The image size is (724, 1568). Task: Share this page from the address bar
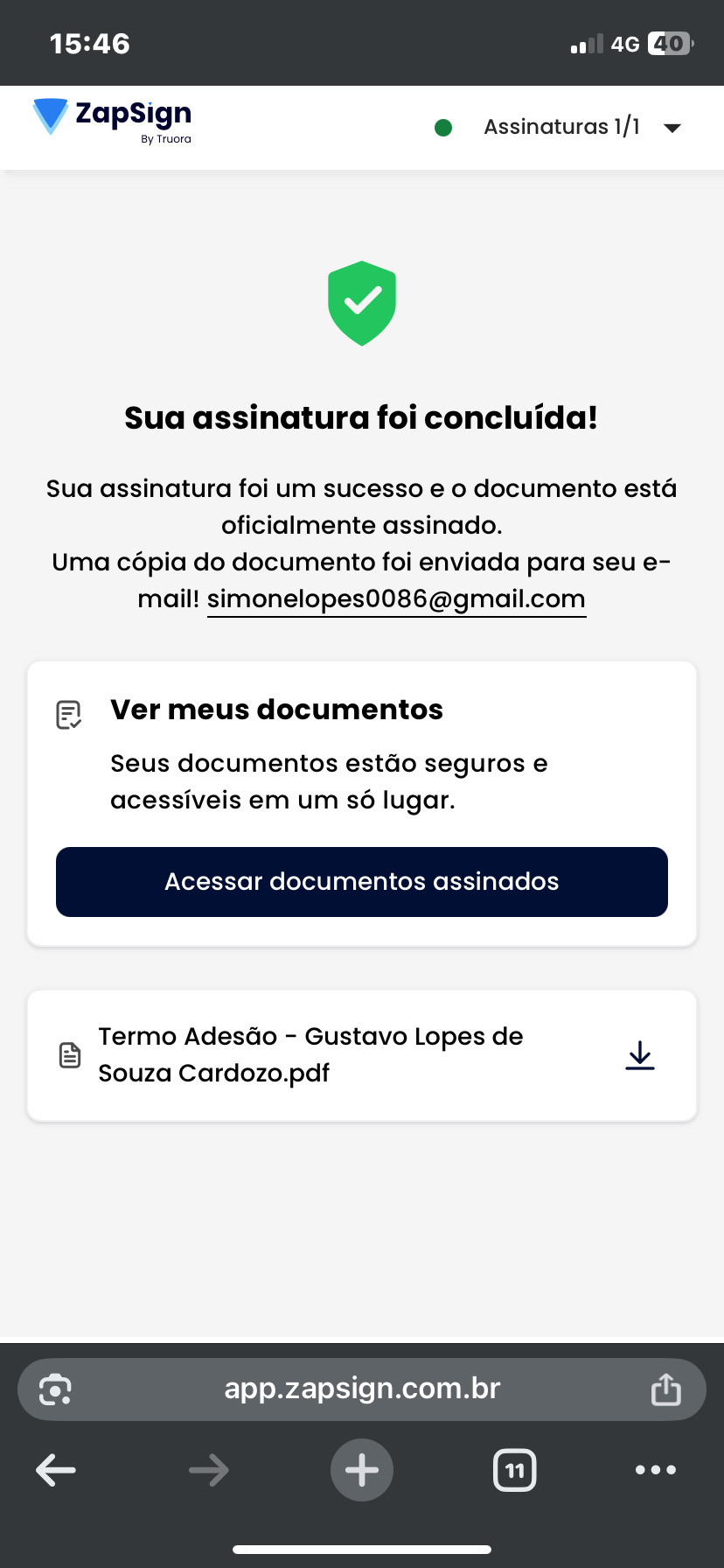(x=665, y=1389)
